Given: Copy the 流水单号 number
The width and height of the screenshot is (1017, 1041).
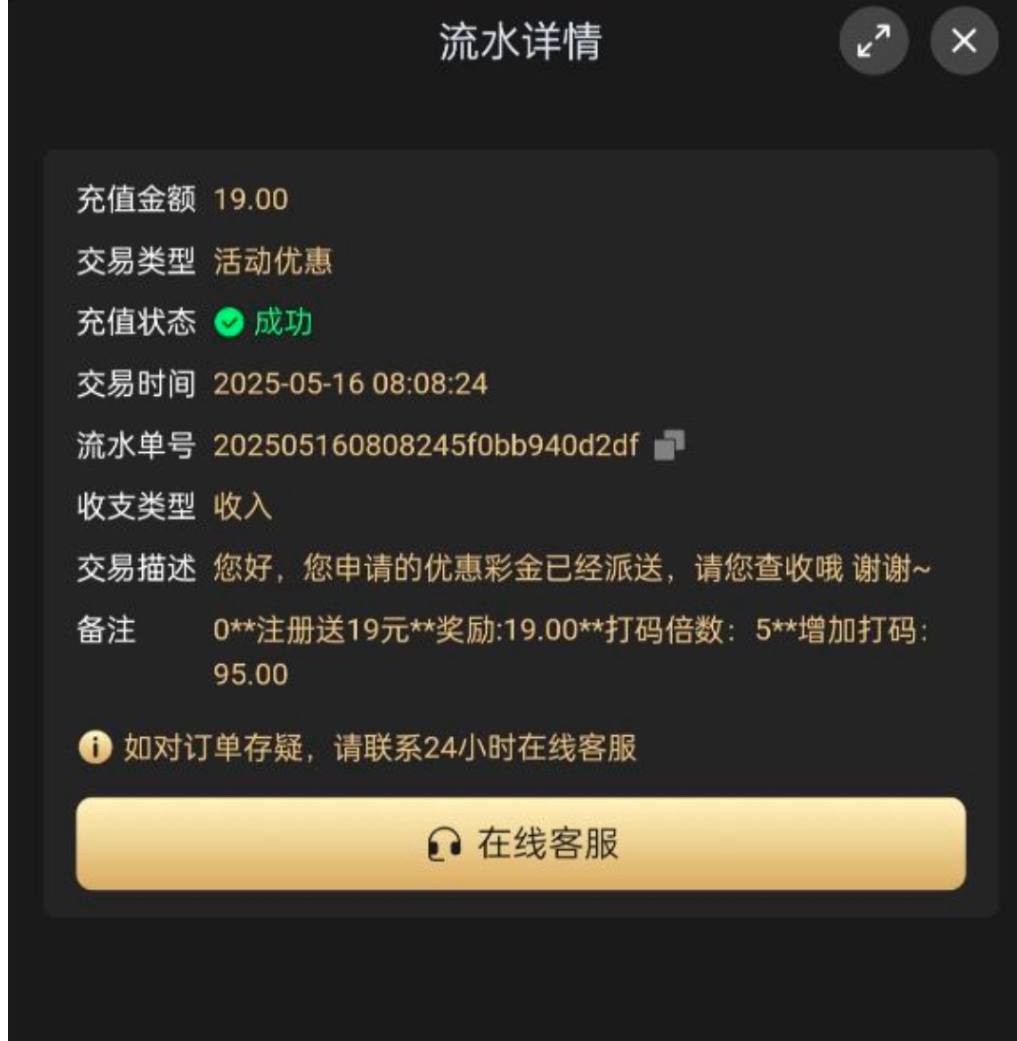Looking at the screenshot, I should (669, 445).
